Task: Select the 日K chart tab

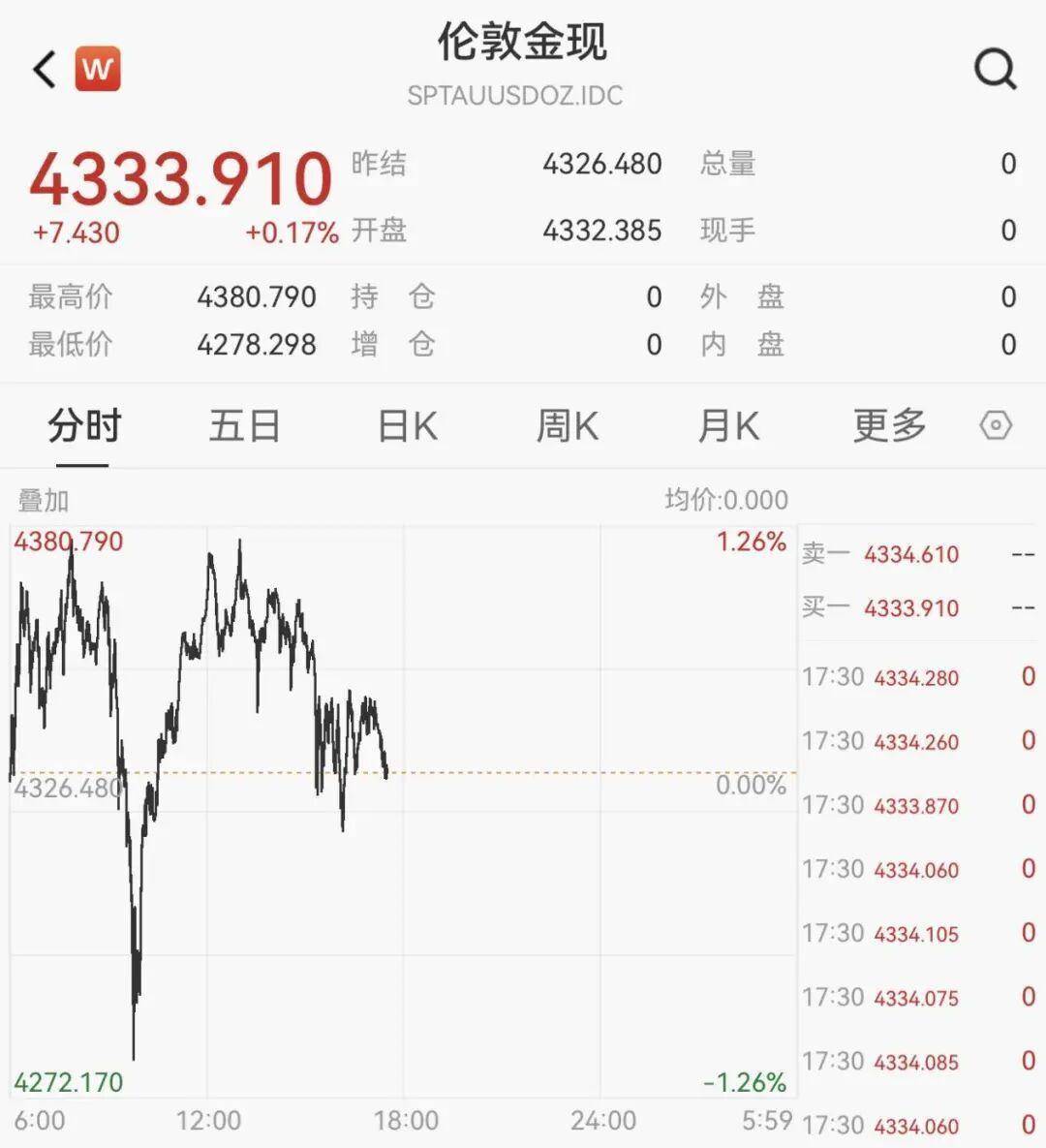Action: [x=407, y=426]
